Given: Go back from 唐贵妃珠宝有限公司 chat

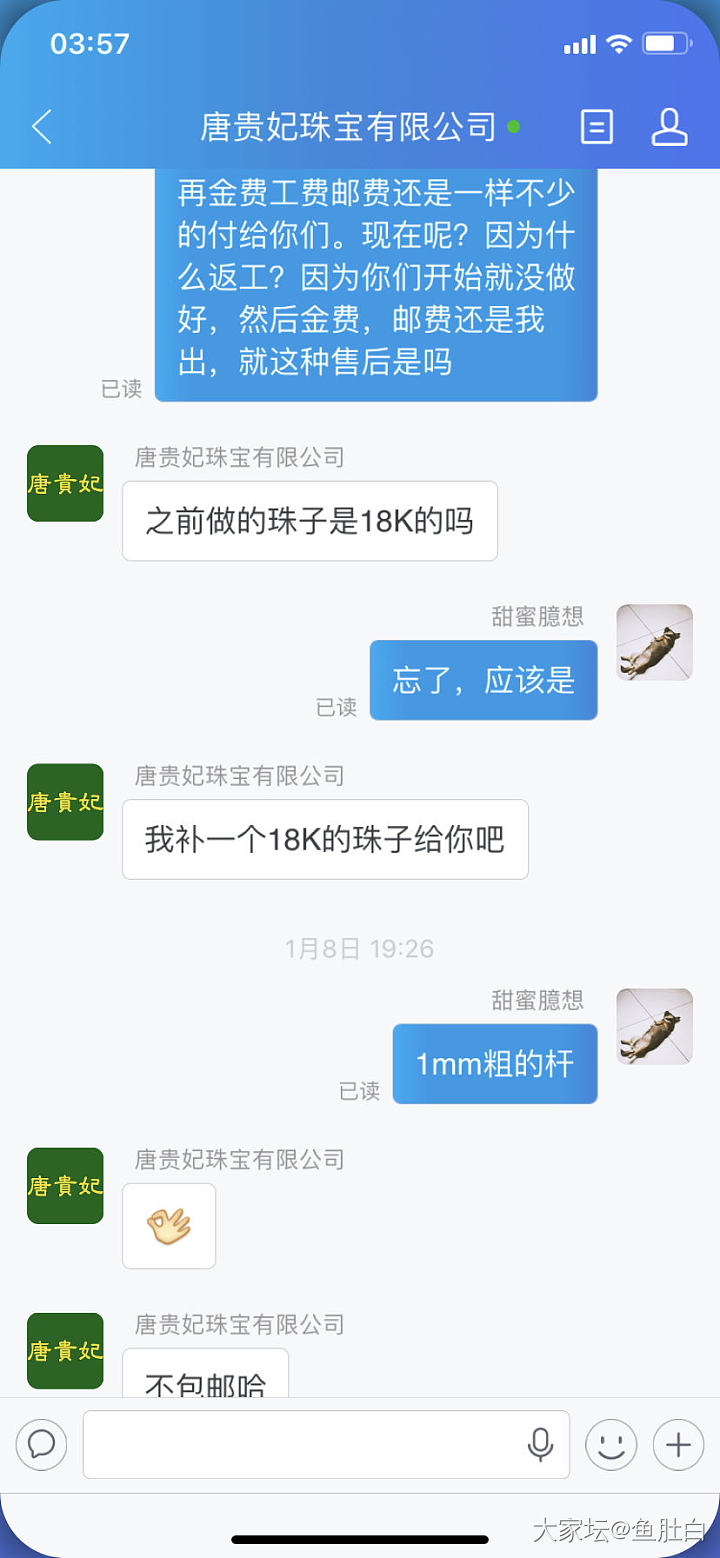Looking at the screenshot, I should pos(42,127).
